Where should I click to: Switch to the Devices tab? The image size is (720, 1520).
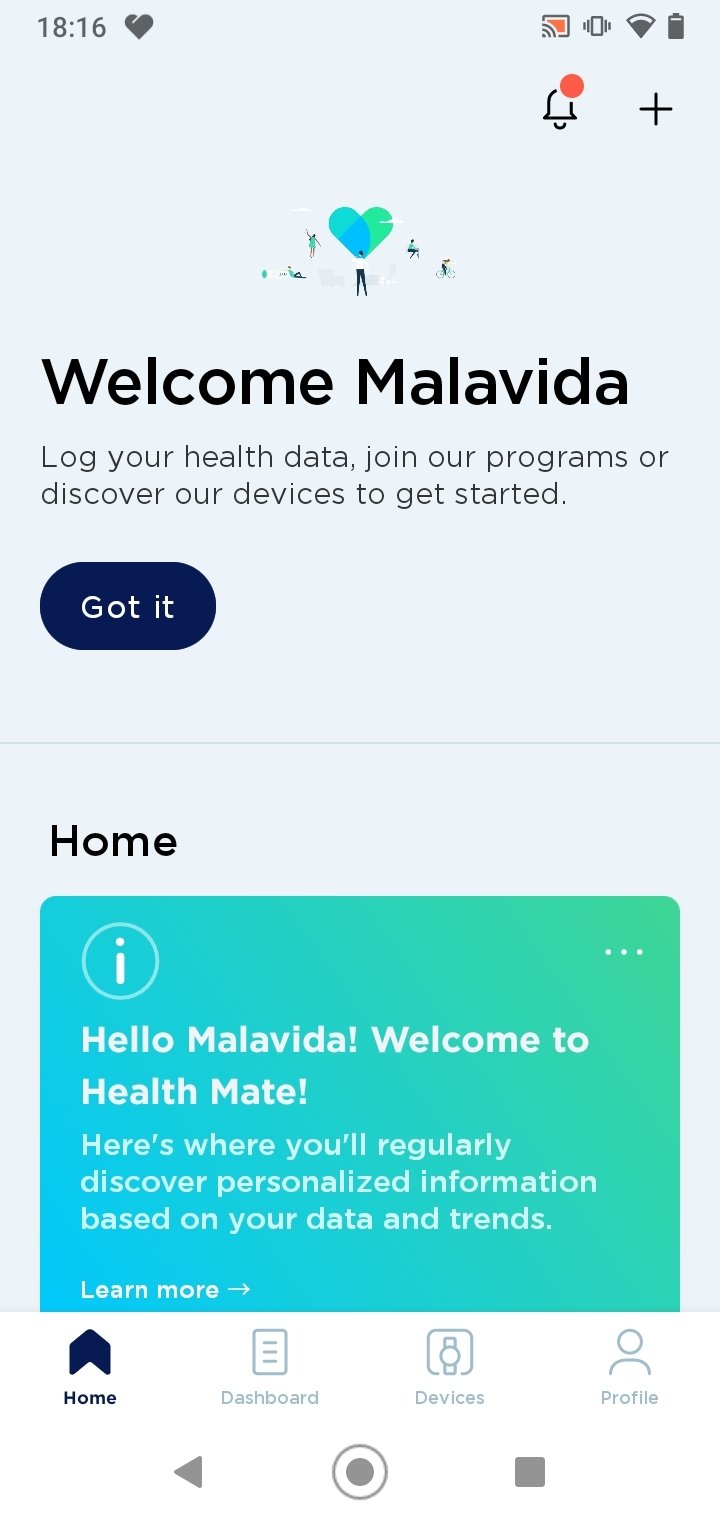pyautogui.click(x=450, y=1367)
